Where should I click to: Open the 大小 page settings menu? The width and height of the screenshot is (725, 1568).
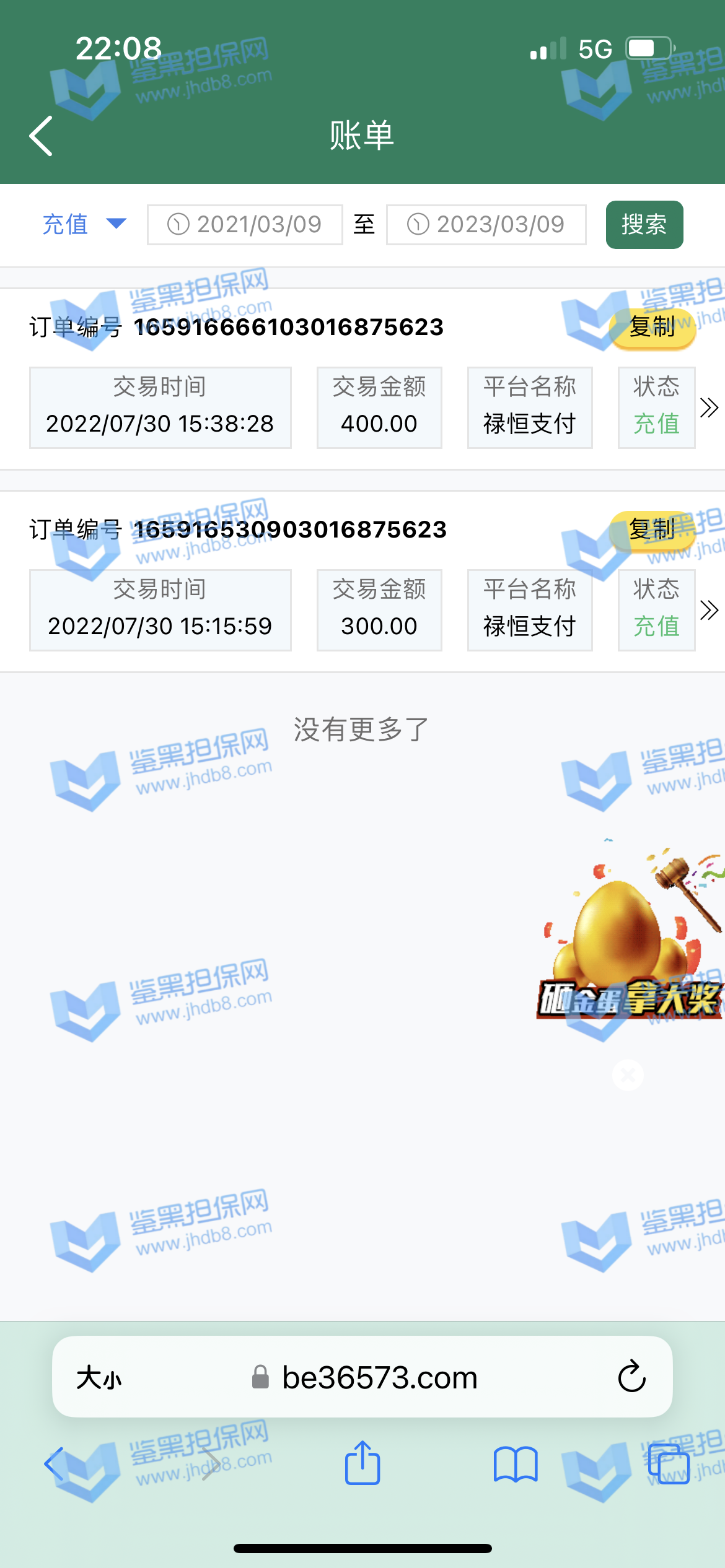coord(99,1378)
